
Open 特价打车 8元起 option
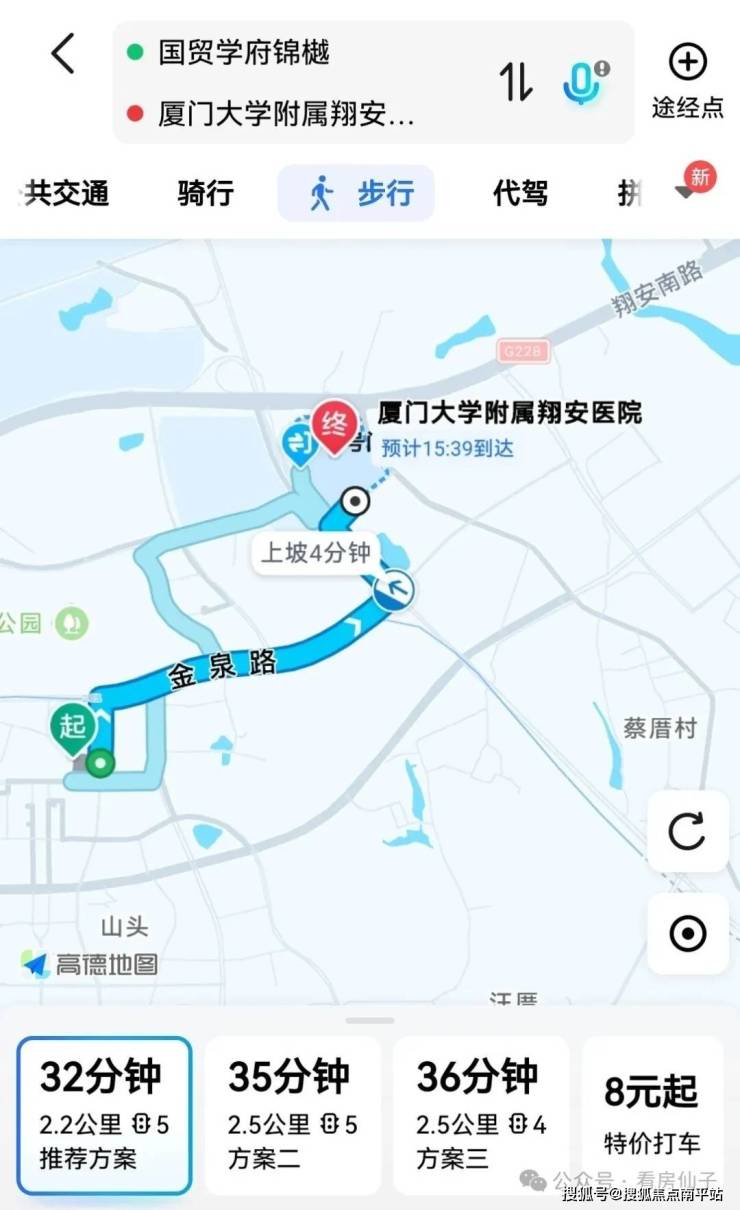tap(652, 1115)
